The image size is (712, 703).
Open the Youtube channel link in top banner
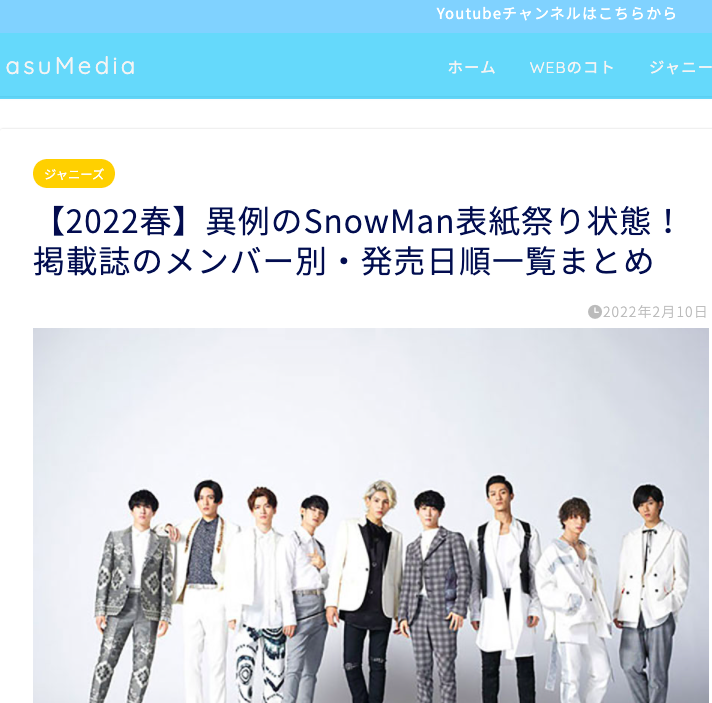pos(556,14)
